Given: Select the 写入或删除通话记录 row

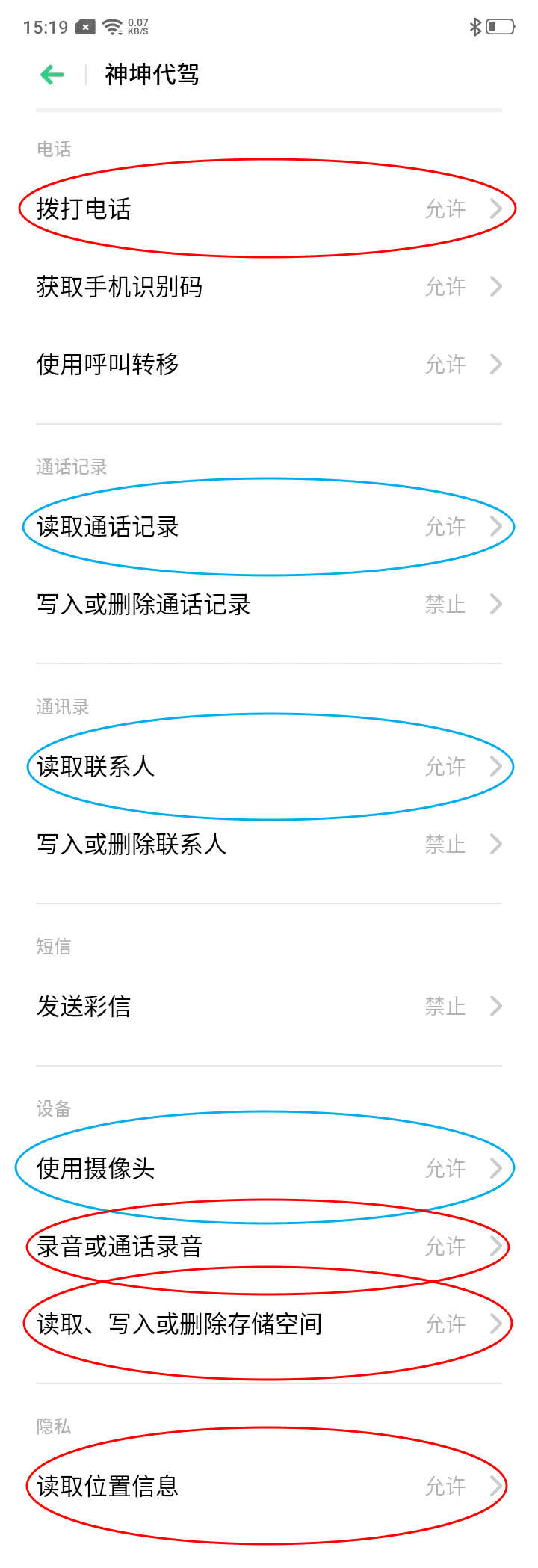Looking at the screenshot, I should coord(269,605).
